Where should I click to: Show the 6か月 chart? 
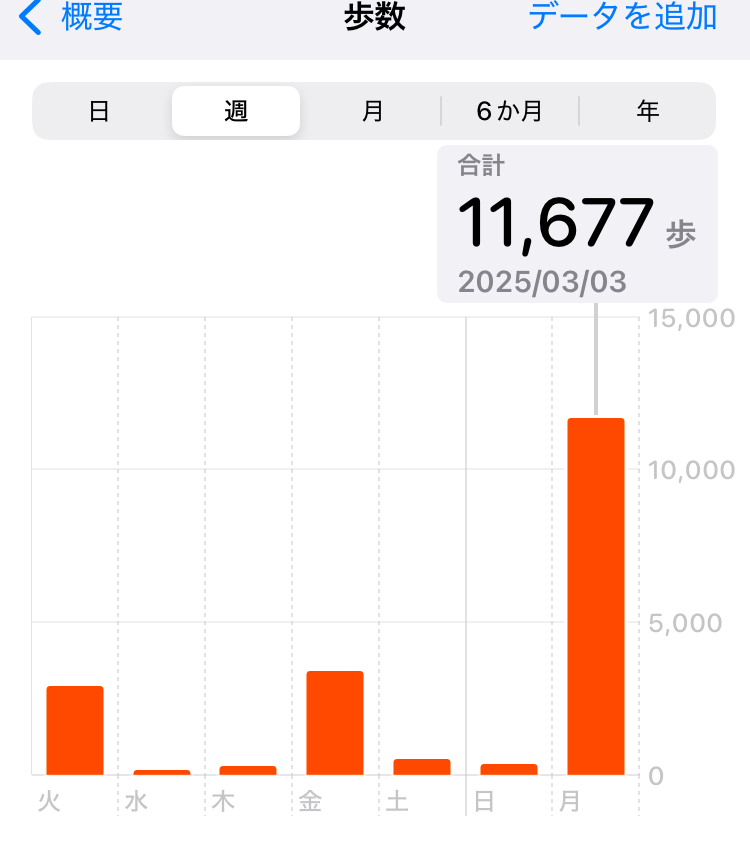pos(509,111)
